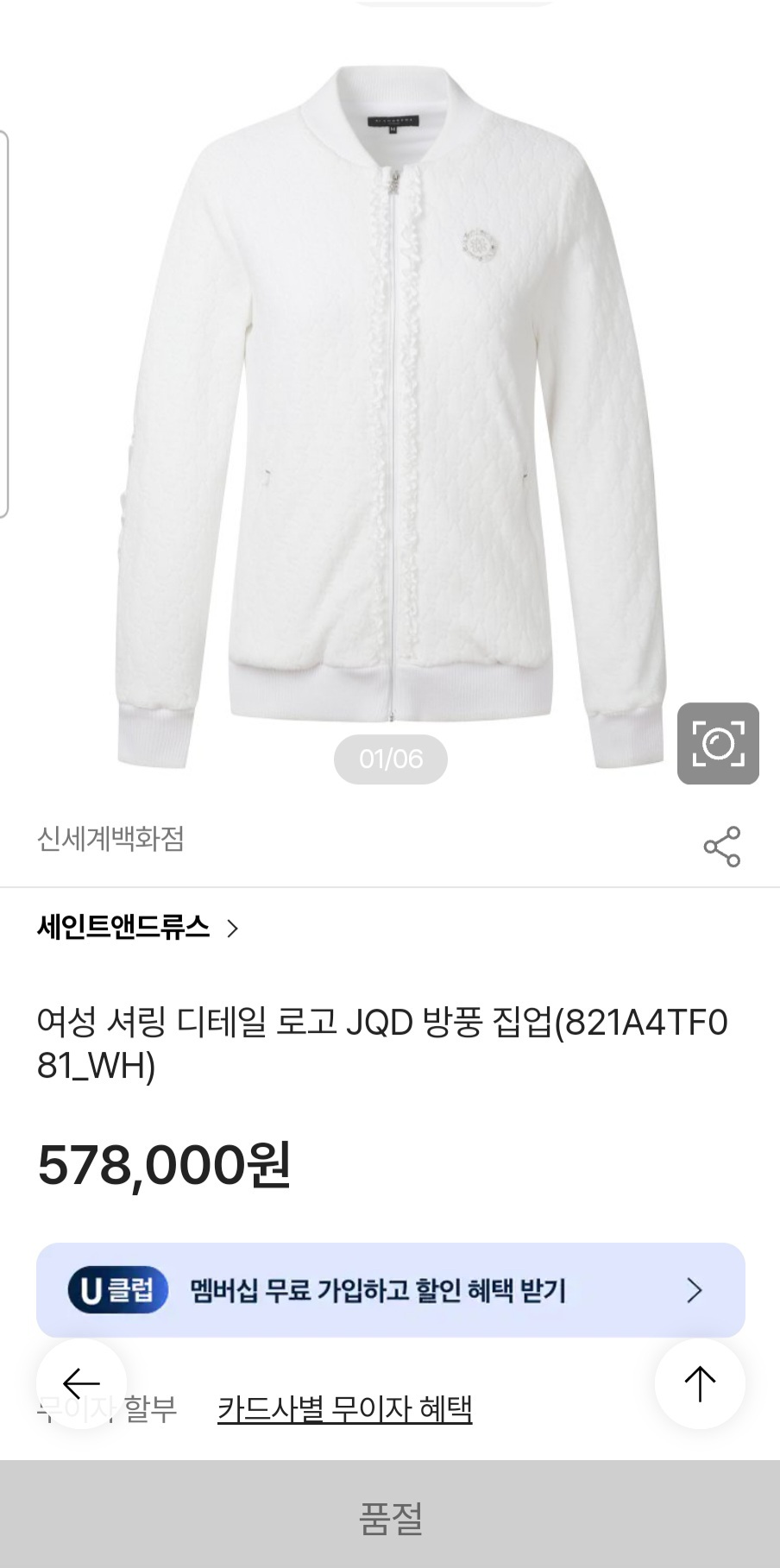
Task: Tap the white zip-up jacket photo
Action: 390,388
